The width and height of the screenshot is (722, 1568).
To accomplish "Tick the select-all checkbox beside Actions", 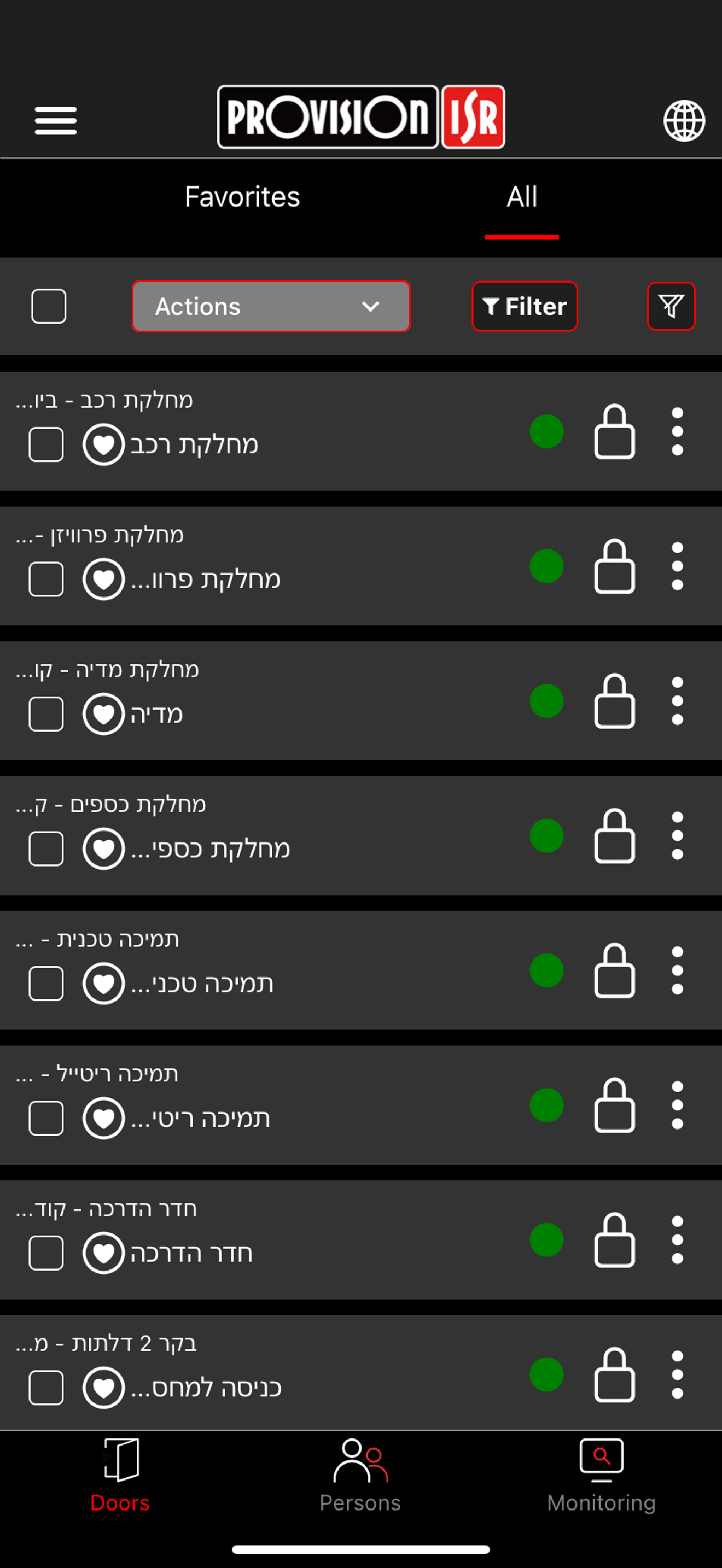I will 49,306.
